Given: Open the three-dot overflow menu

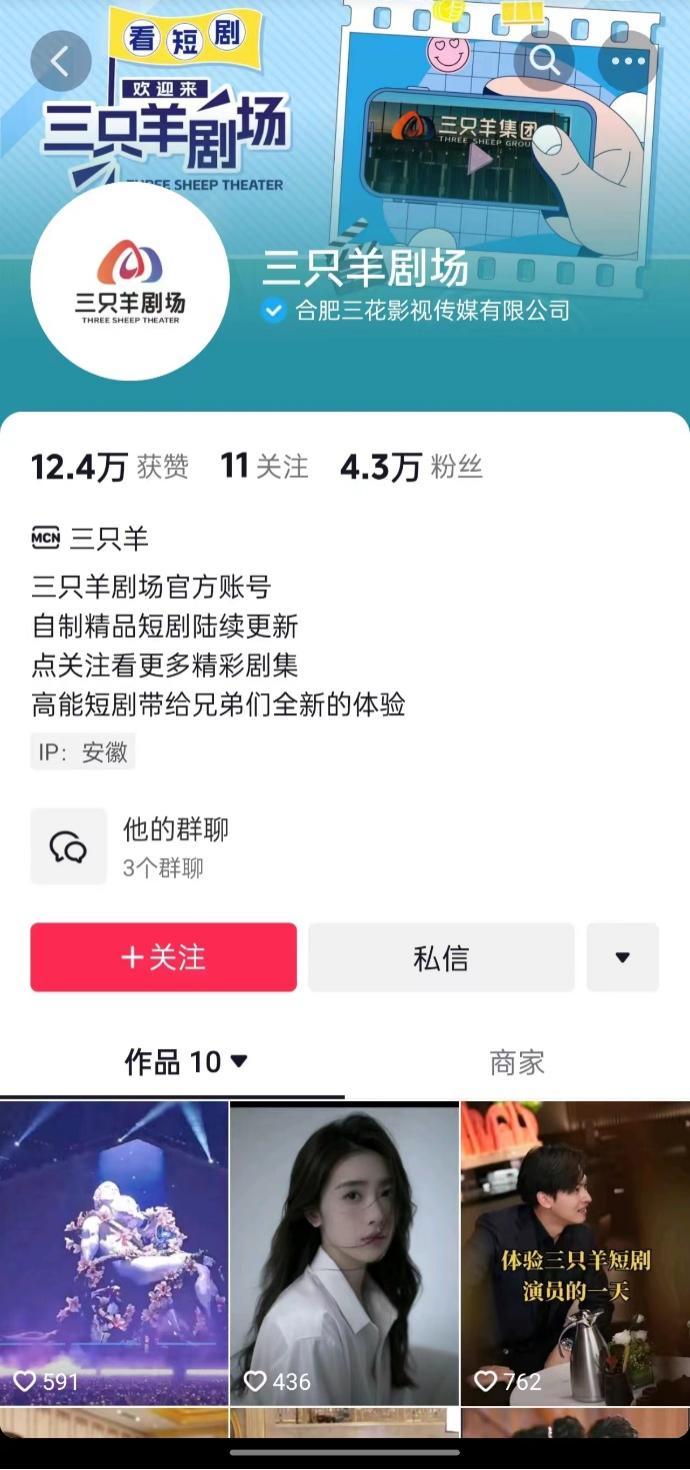Looking at the screenshot, I should click(628, 61).
